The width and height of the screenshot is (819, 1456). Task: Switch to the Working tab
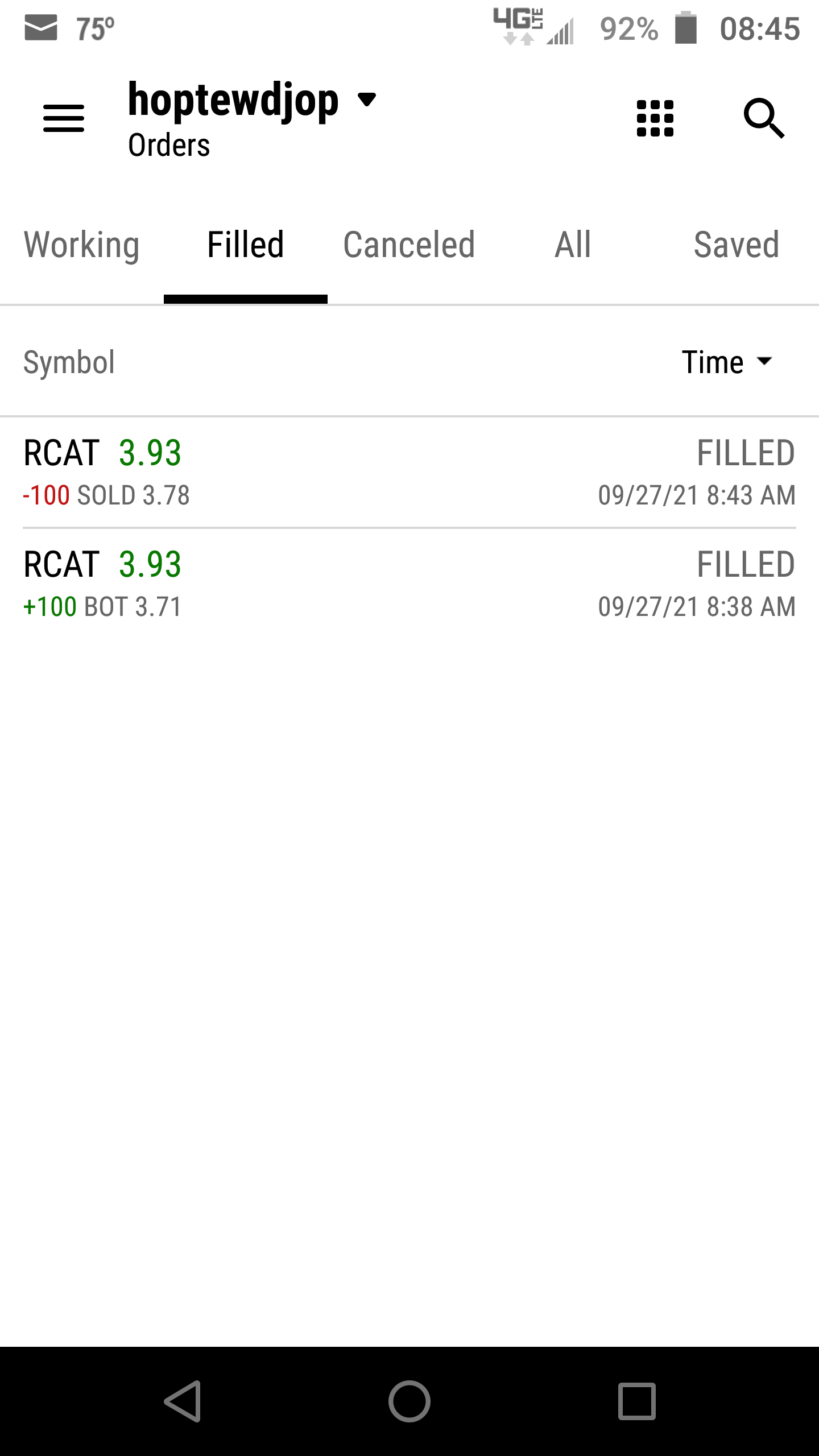pyautogui.click(x=82, y=245)
